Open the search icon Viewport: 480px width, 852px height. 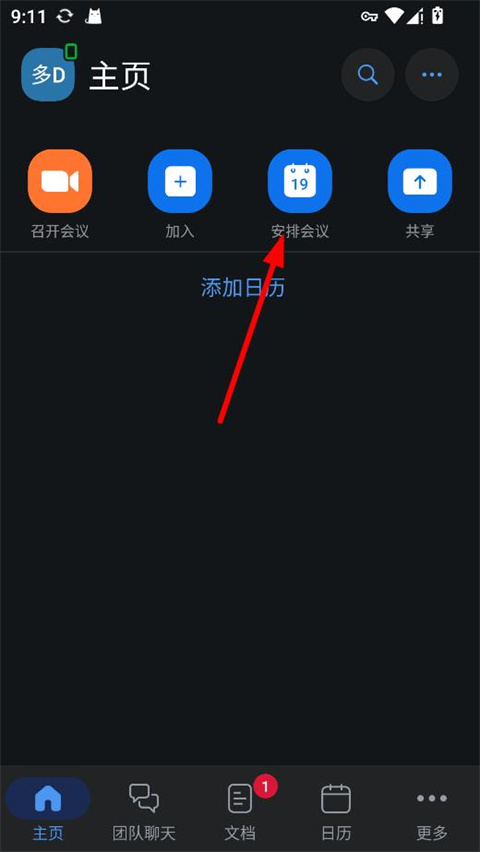pyautogui.click(x=367, y=74)
